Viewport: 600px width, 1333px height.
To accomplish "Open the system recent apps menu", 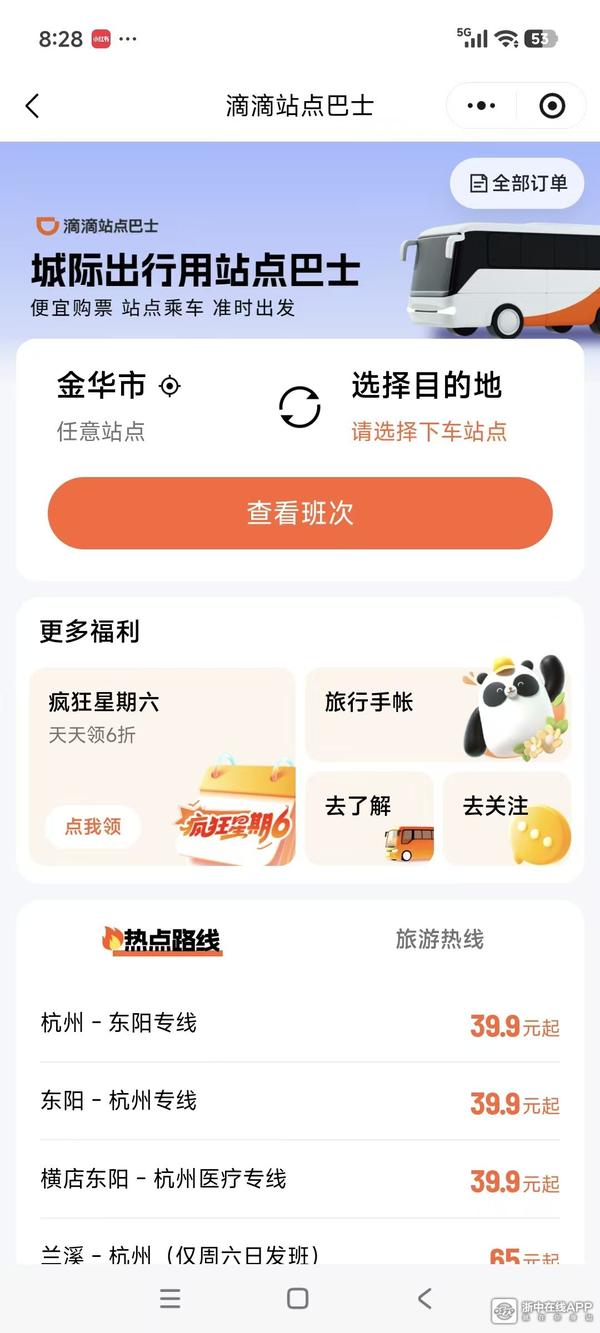I will [x=170, y=1298].
